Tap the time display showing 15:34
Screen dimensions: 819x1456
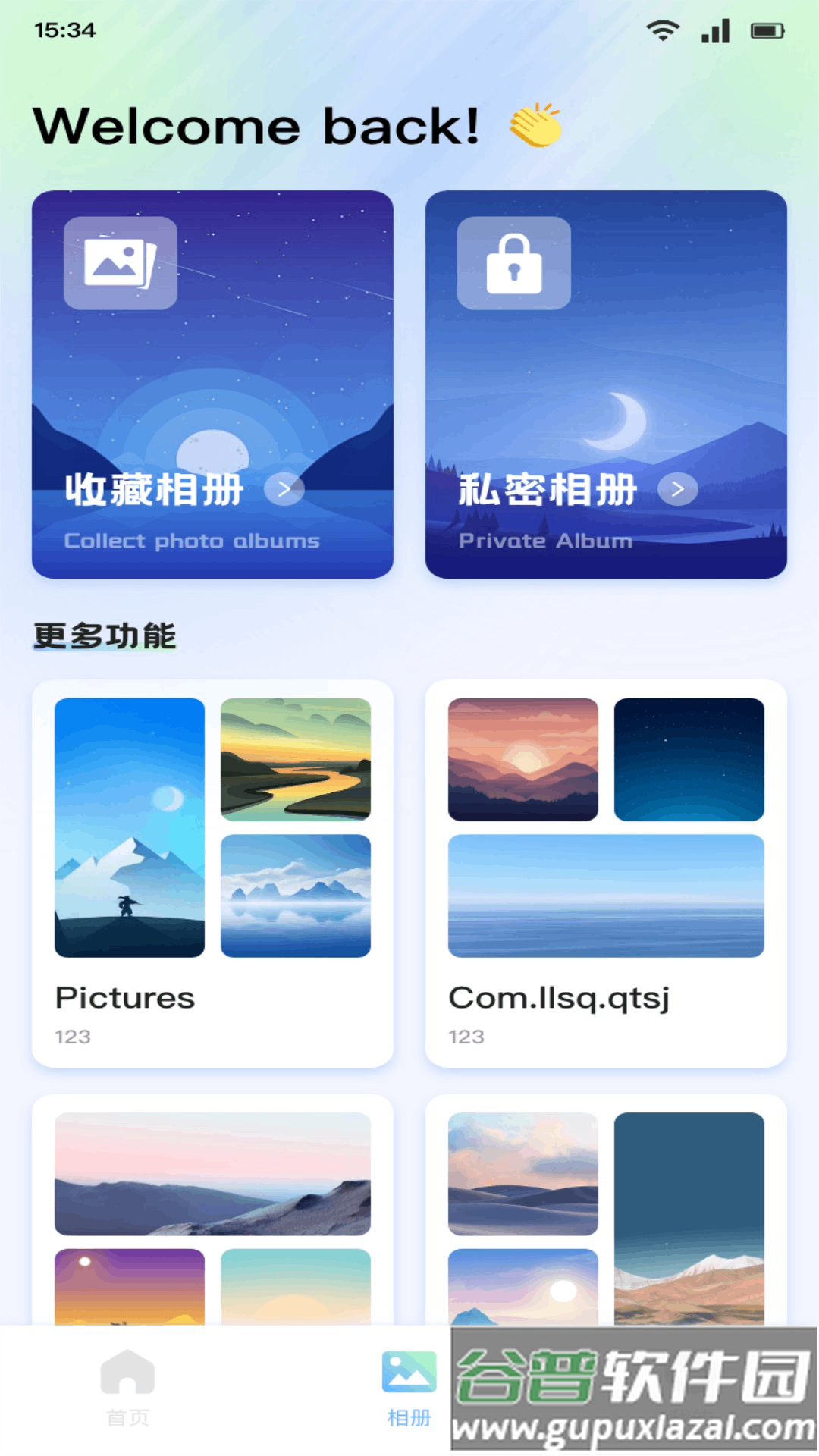pos(64,30)
